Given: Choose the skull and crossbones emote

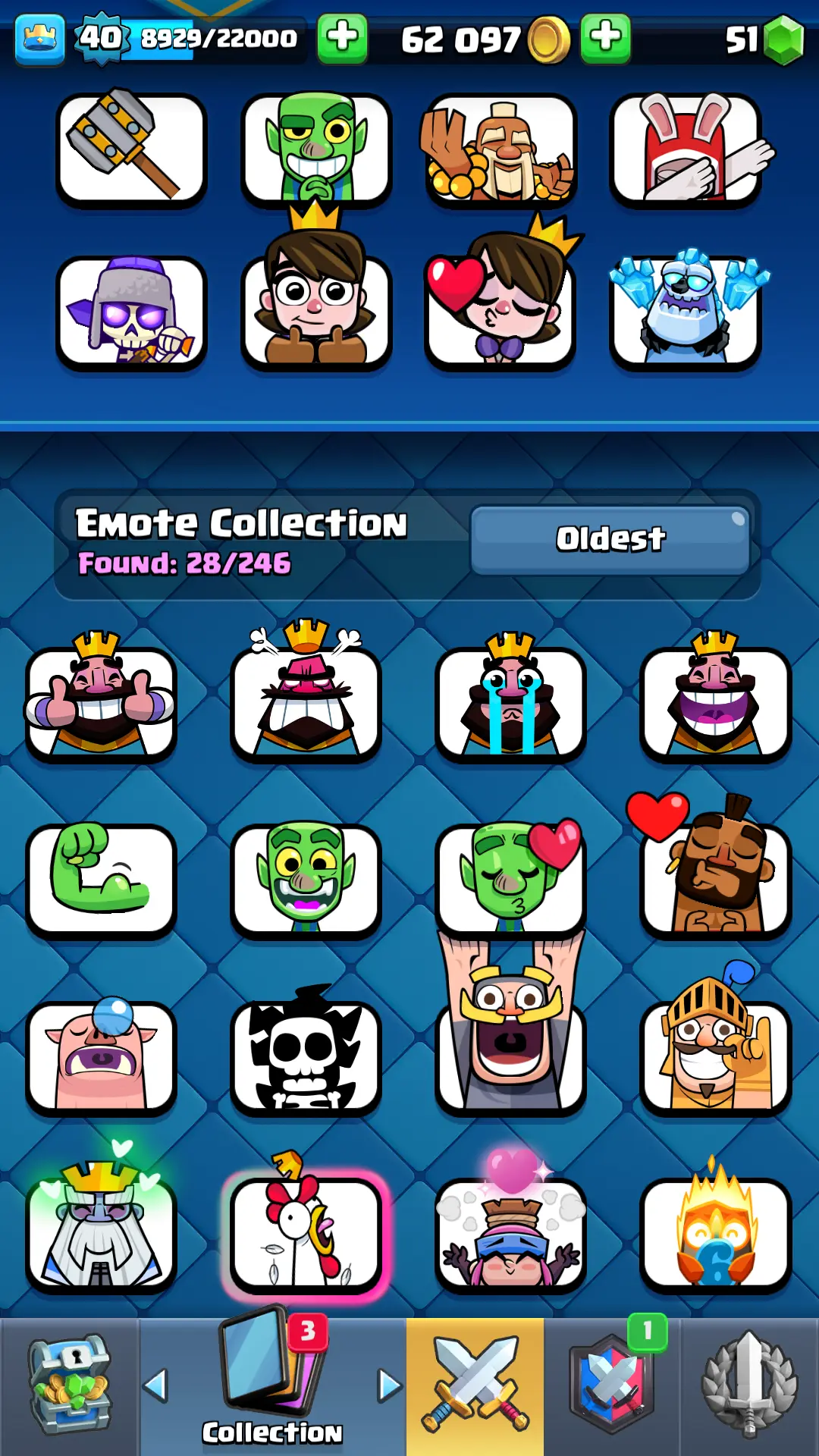Looking at the screenshot, I should click(306, 1057).
